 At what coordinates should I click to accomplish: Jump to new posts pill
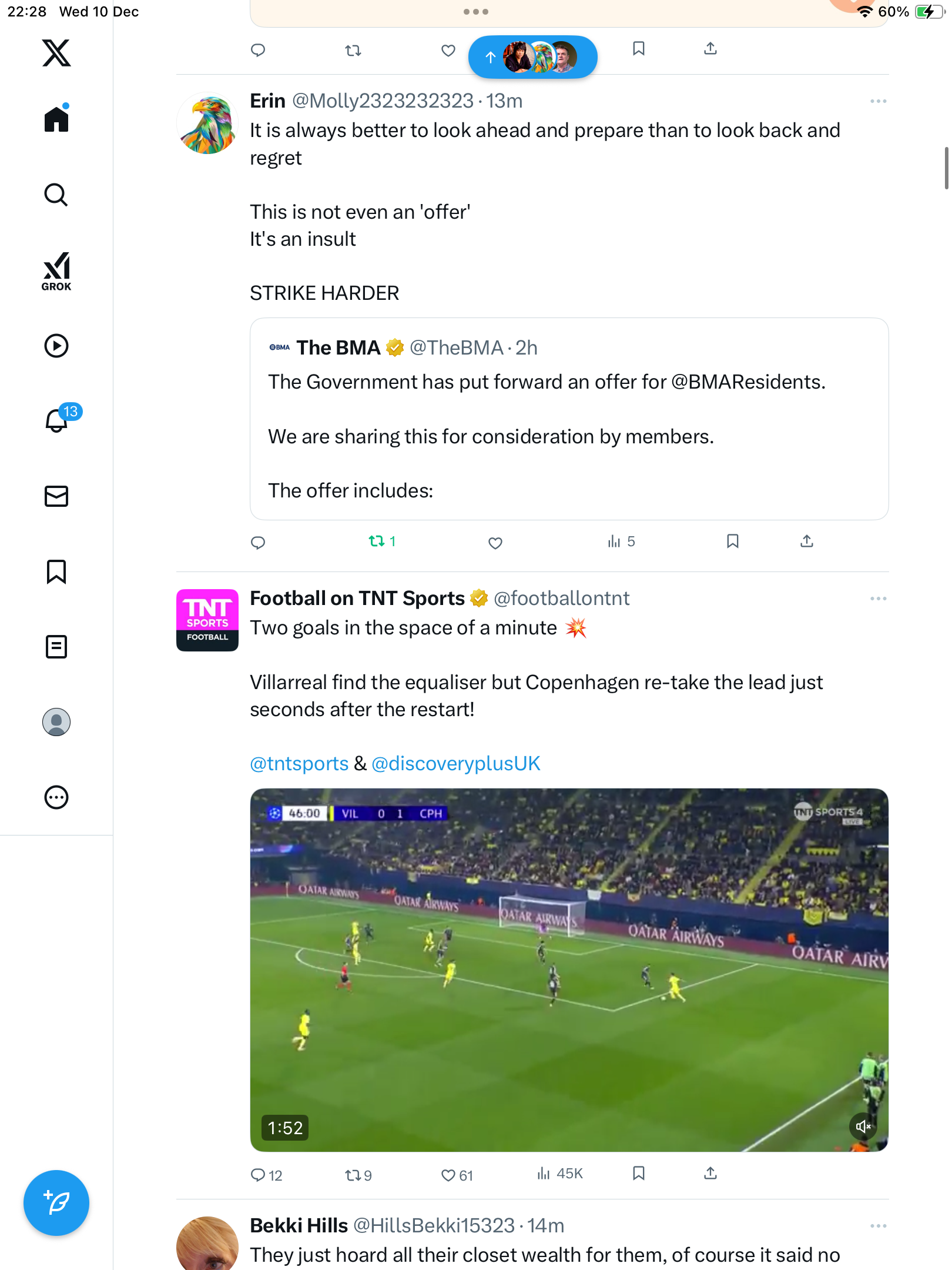(x=532, y=57)
